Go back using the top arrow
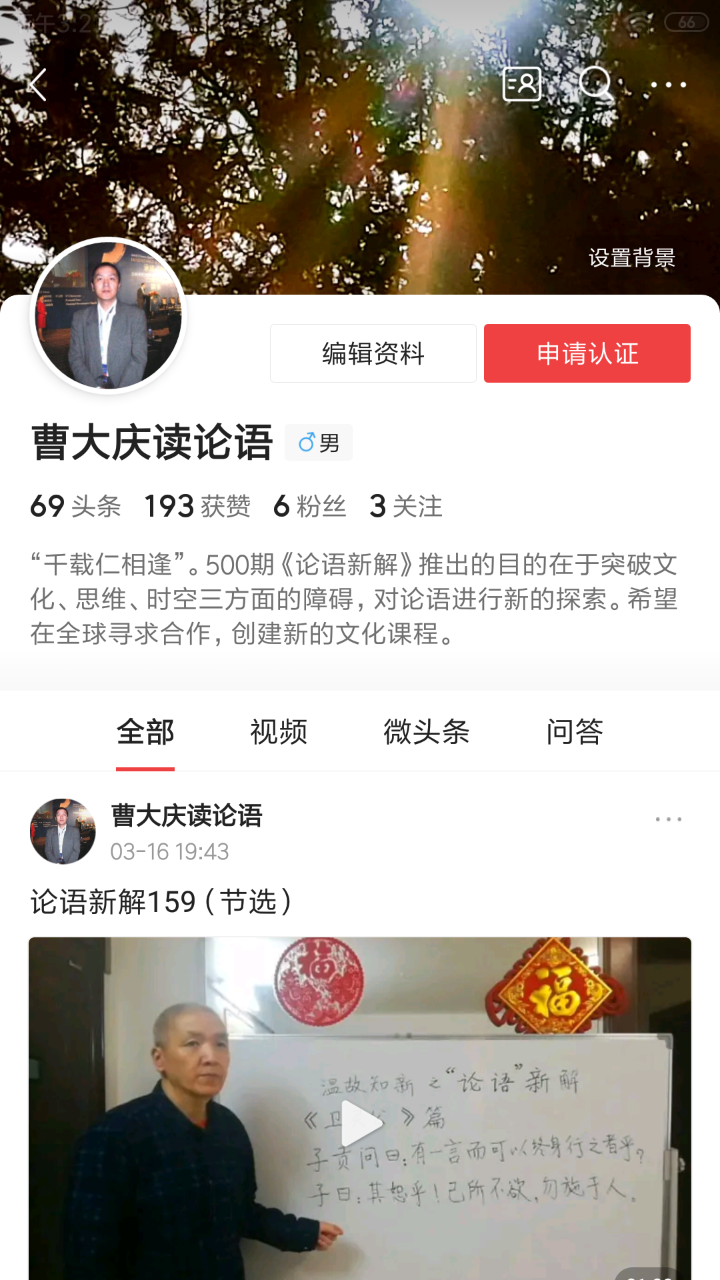 point(38,85)
